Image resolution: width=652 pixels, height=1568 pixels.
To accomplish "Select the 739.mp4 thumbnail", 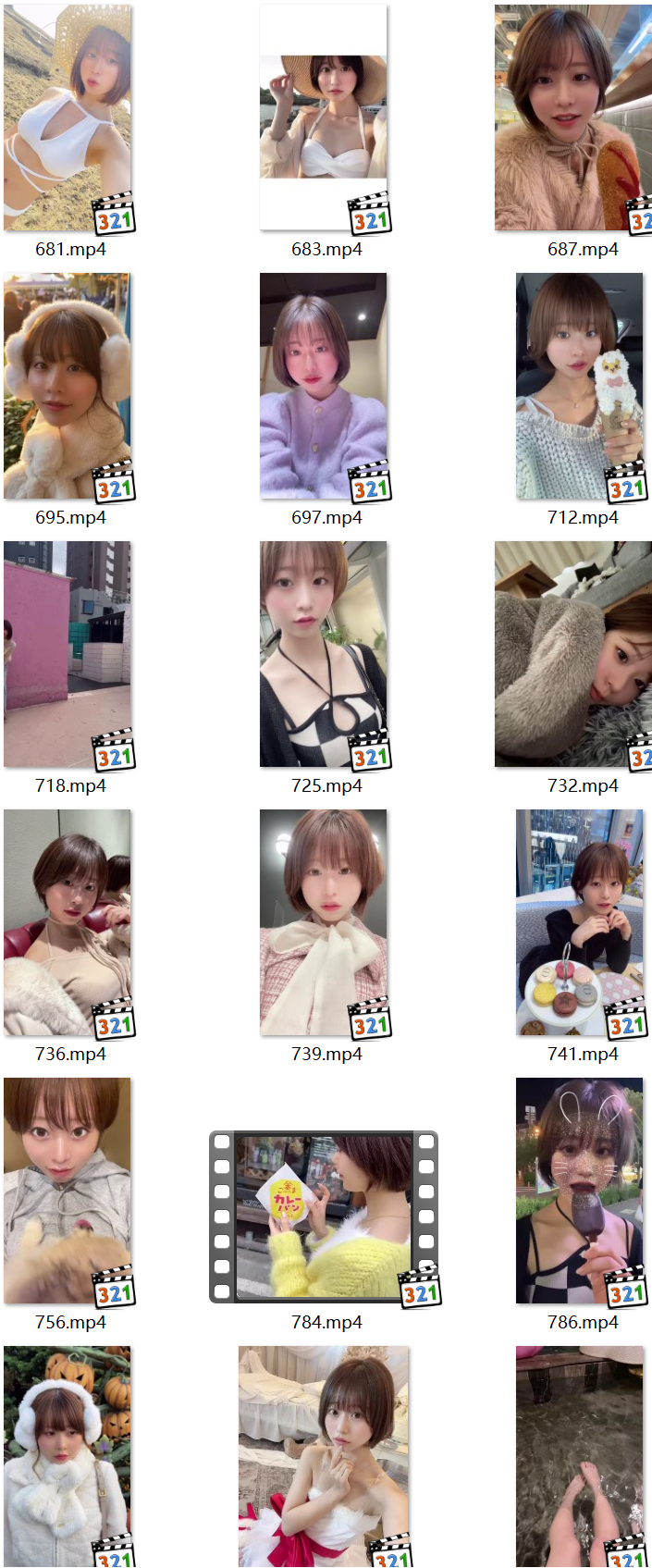I will [323, 923].
